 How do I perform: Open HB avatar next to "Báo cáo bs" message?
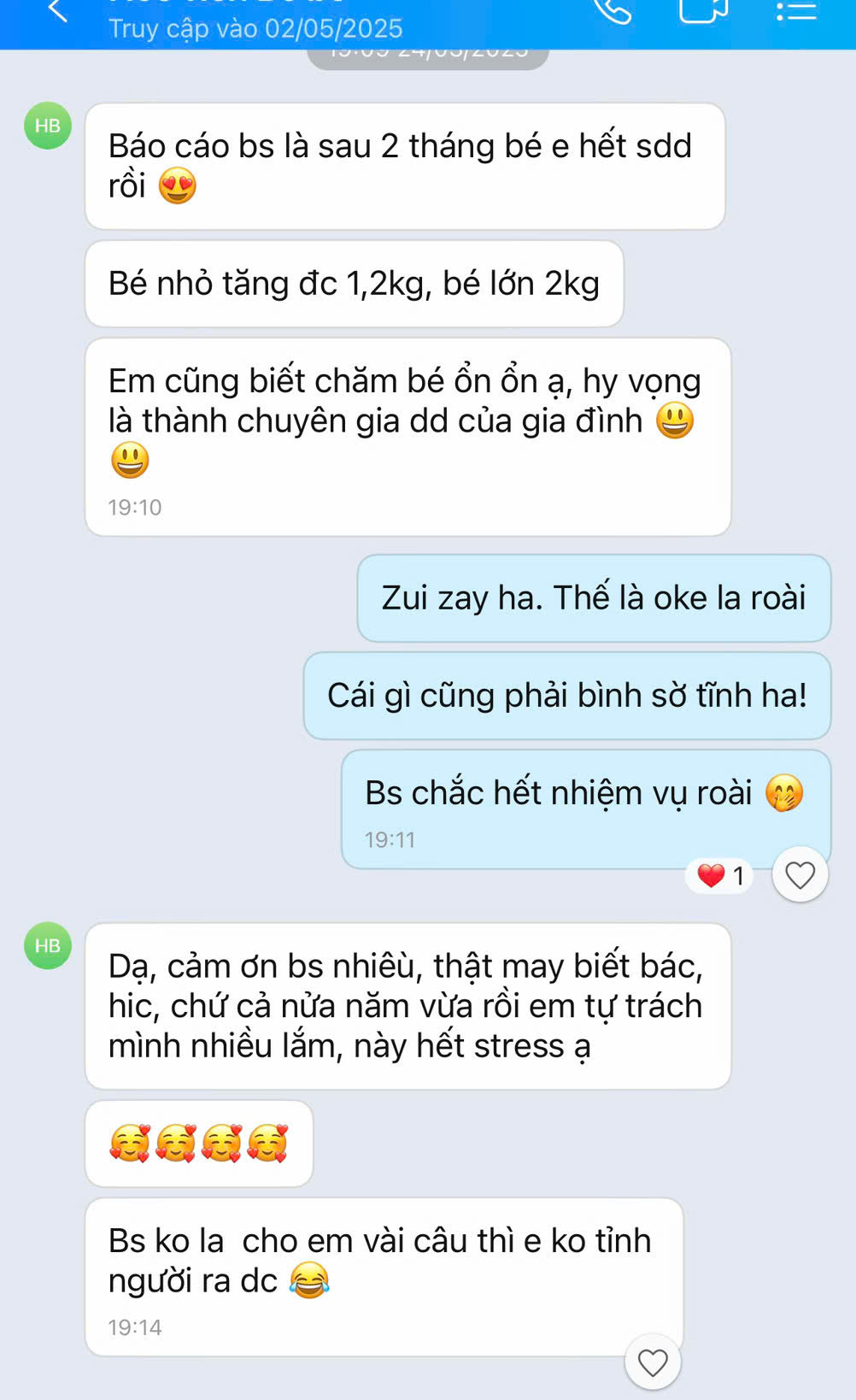[x=48, y=126]
